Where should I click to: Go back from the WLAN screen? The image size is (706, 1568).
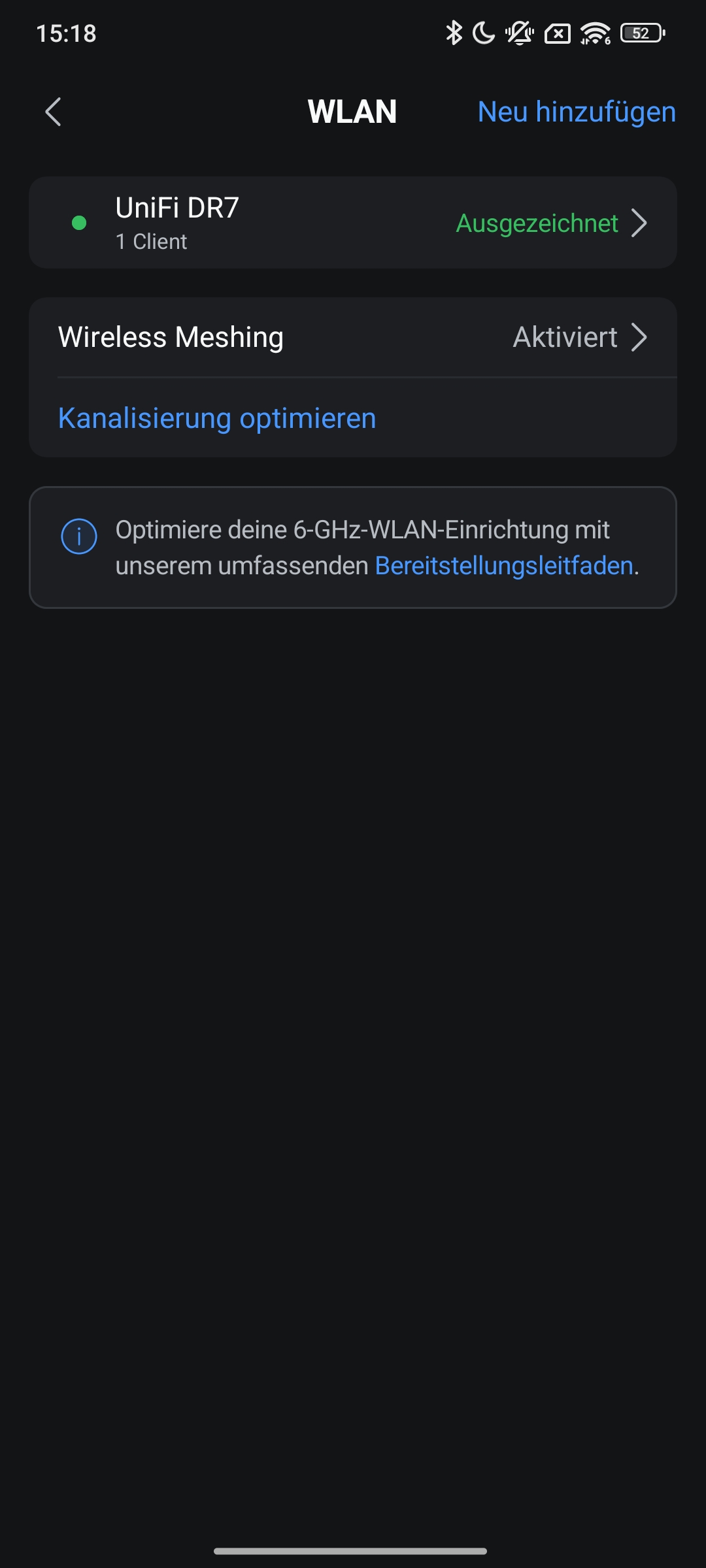(x=53, y=112)
